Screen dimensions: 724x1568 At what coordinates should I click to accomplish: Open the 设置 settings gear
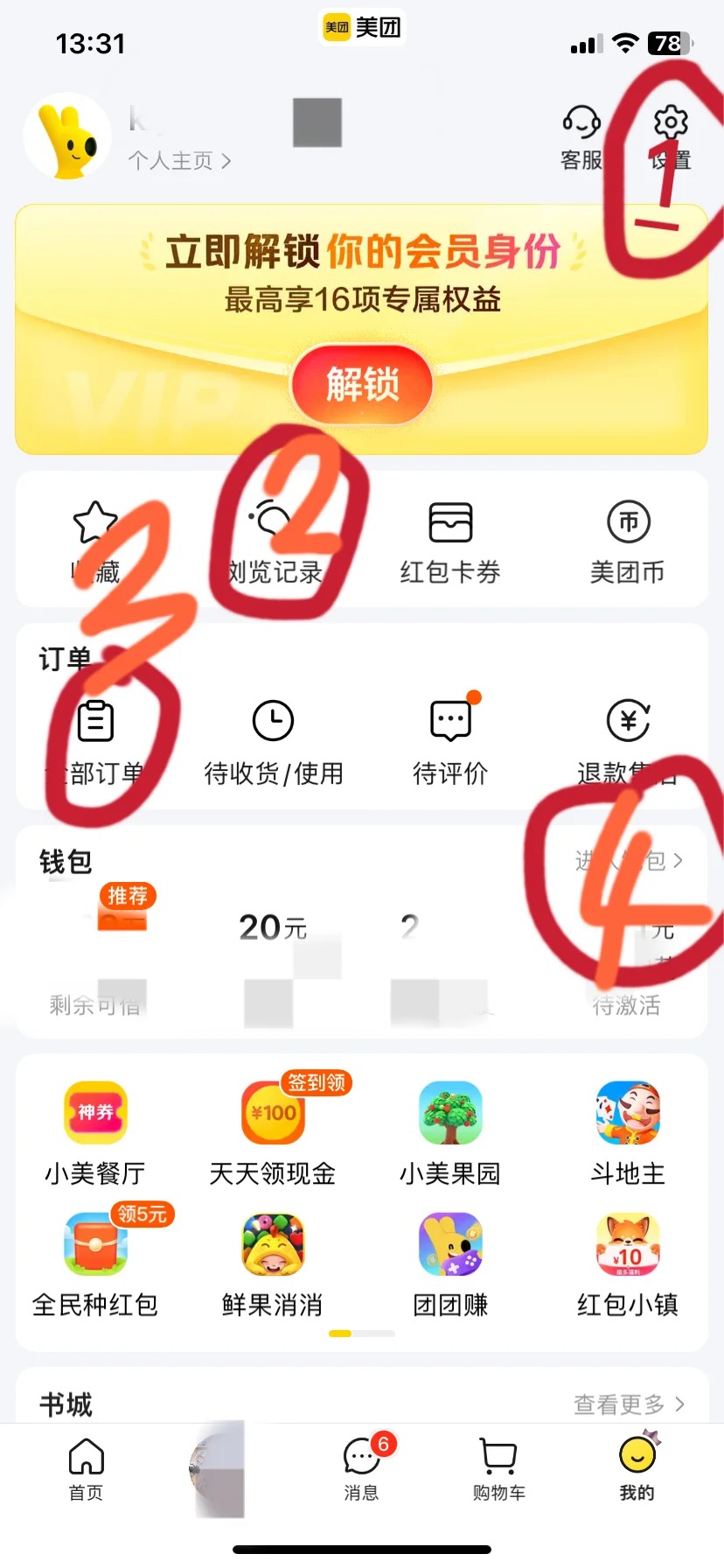coord(671,136)
